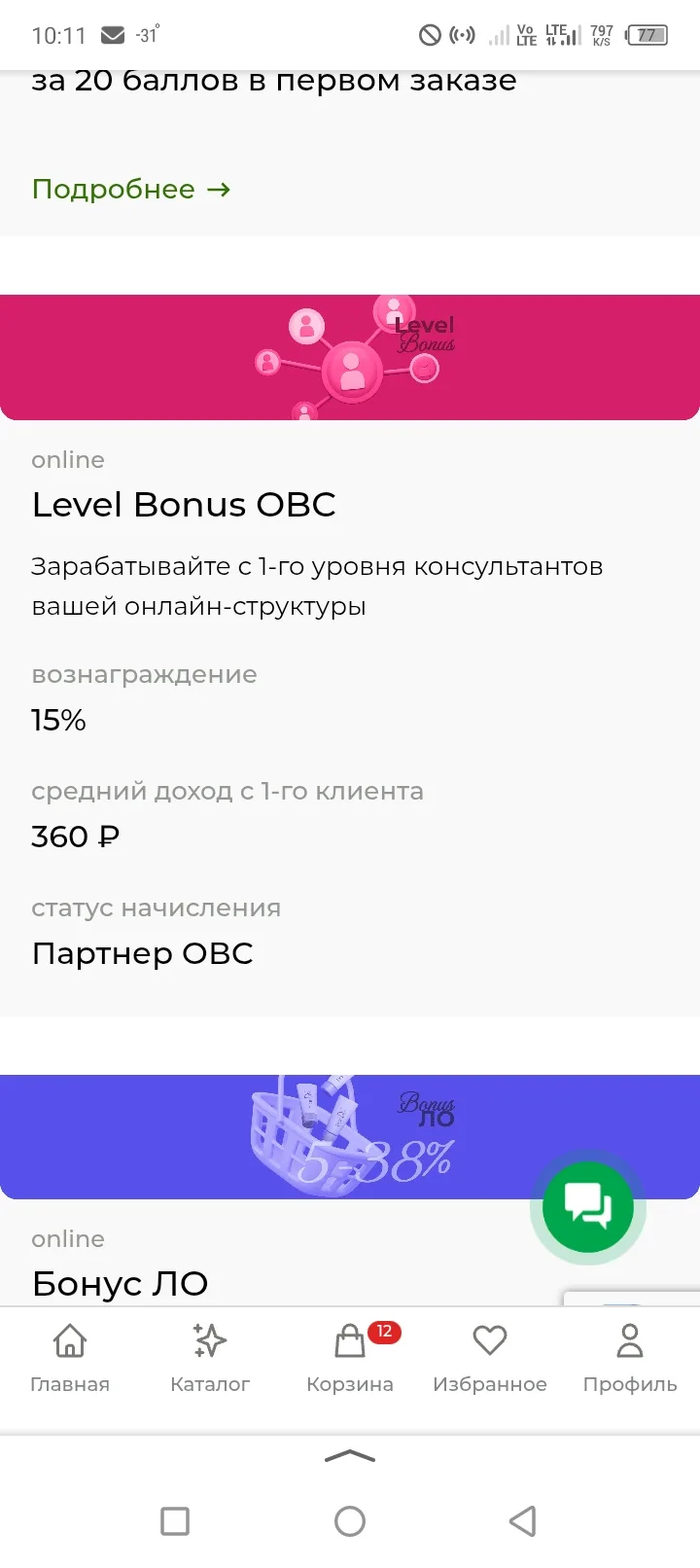Tap the system back button
This screenshot has width=700, height=1568.
tap(523, 1520)
